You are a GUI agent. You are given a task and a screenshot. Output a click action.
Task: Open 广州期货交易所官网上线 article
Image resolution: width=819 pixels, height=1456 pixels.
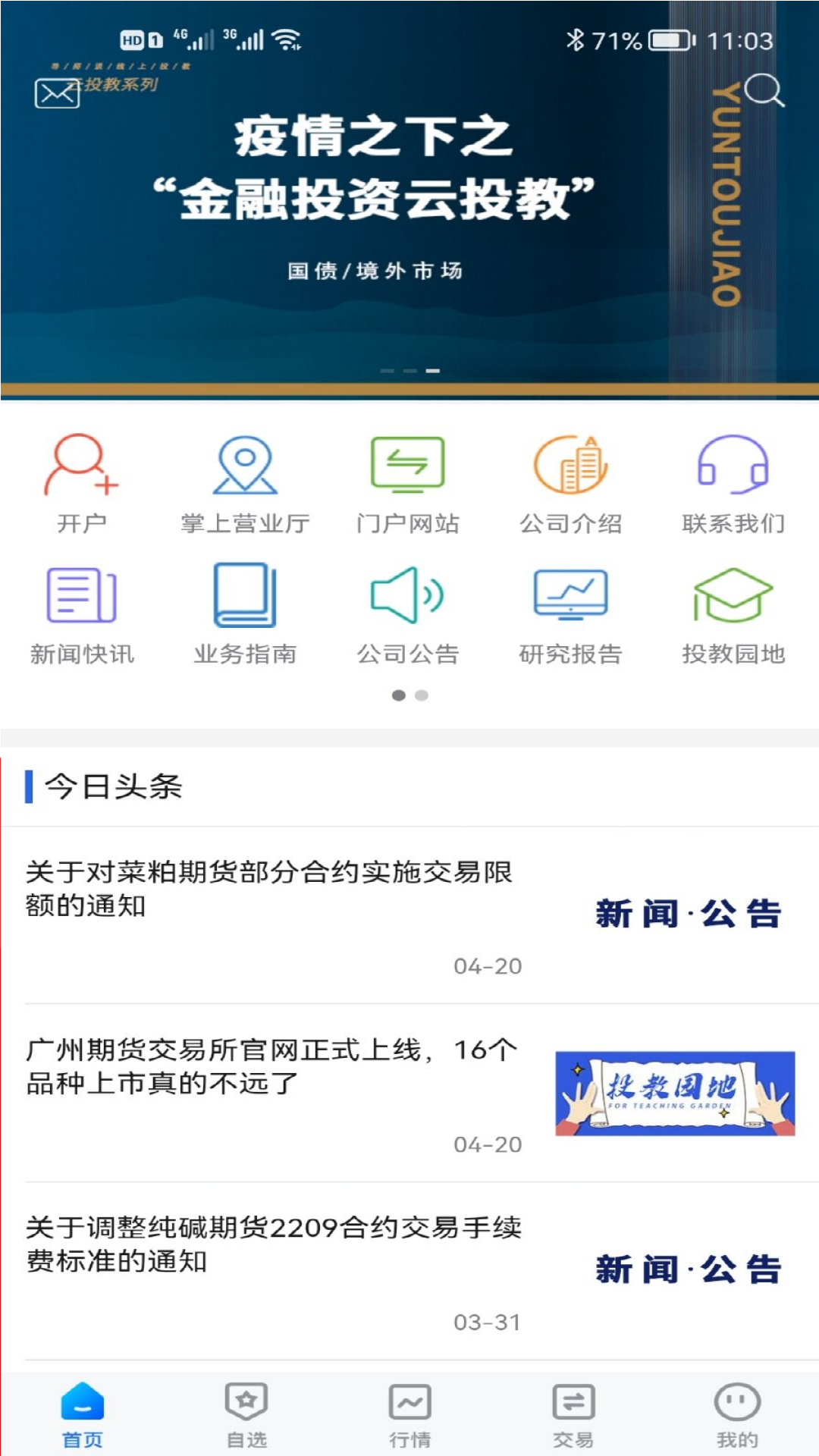click(271, 1066)
